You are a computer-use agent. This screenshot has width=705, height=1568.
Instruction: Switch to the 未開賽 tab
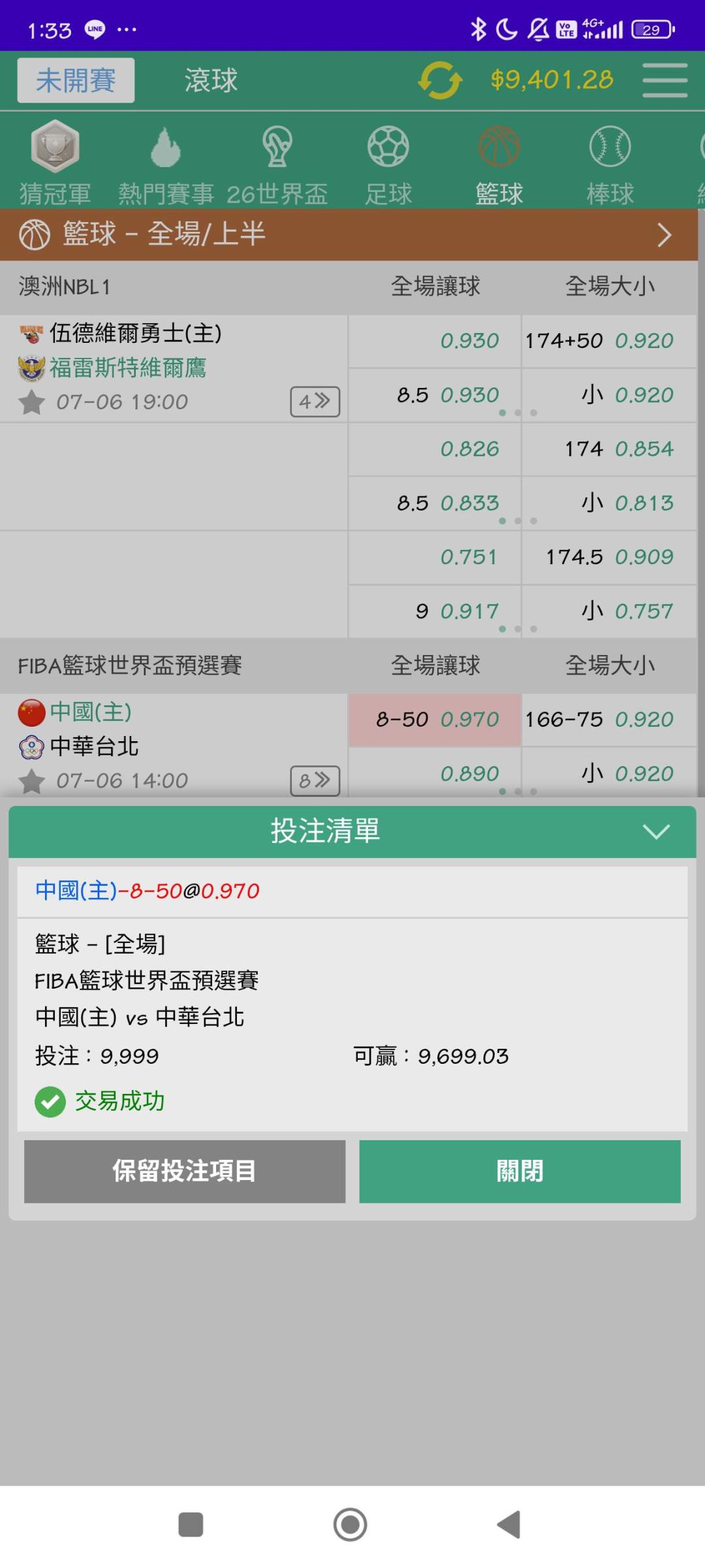pyautogui.click(x=76, y=80)
